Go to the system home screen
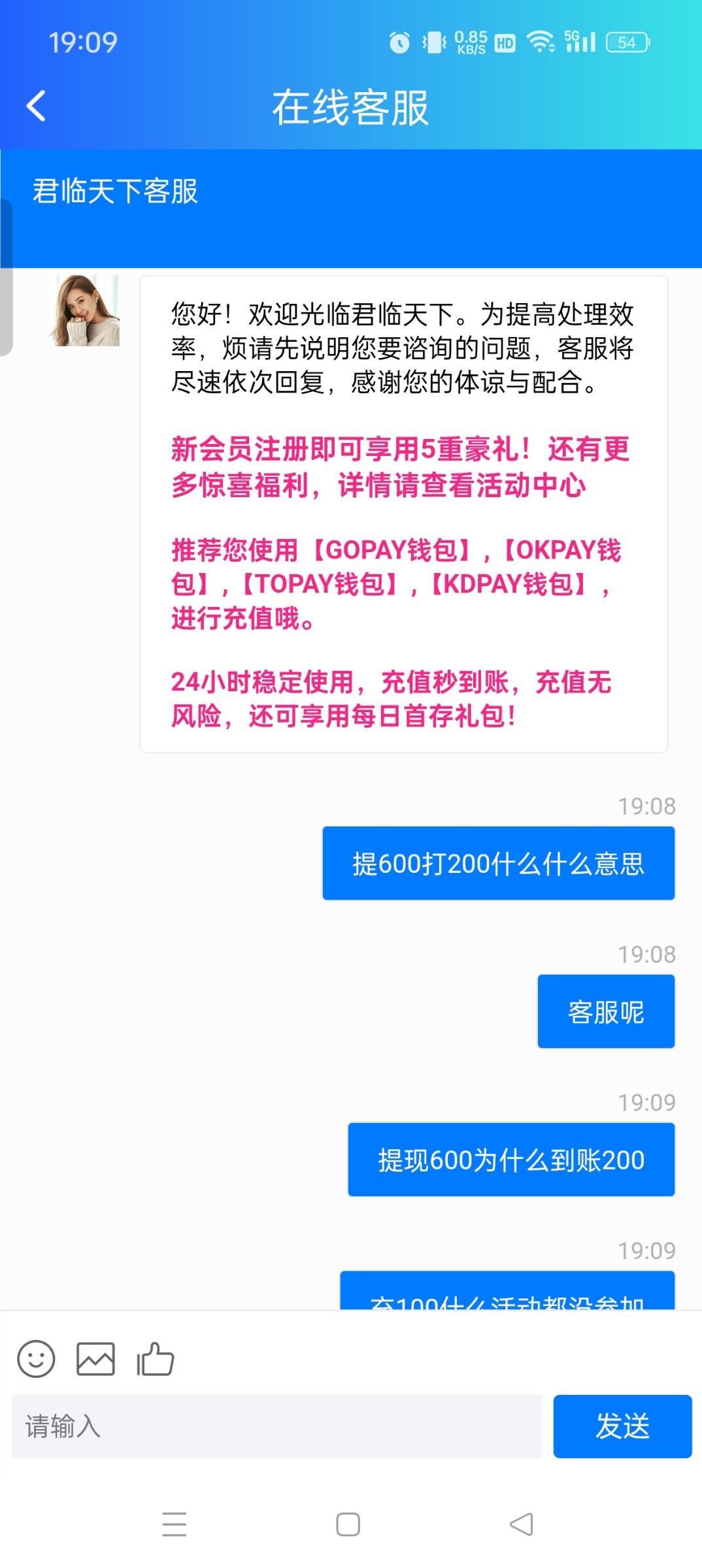Screen dimensions: 702x1568 click(x=348, y=1524)
